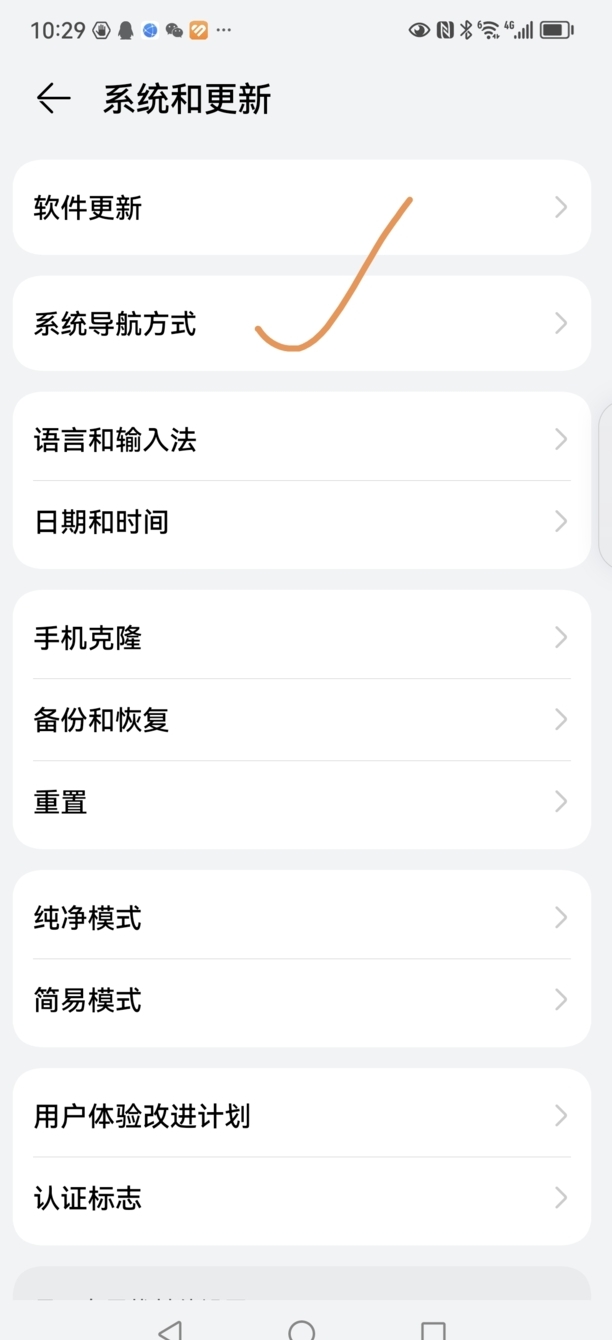This screenshot has height=1340, width=612.
Task: Open recent apps from navigation bar
Action: (x=433, y=1330)
